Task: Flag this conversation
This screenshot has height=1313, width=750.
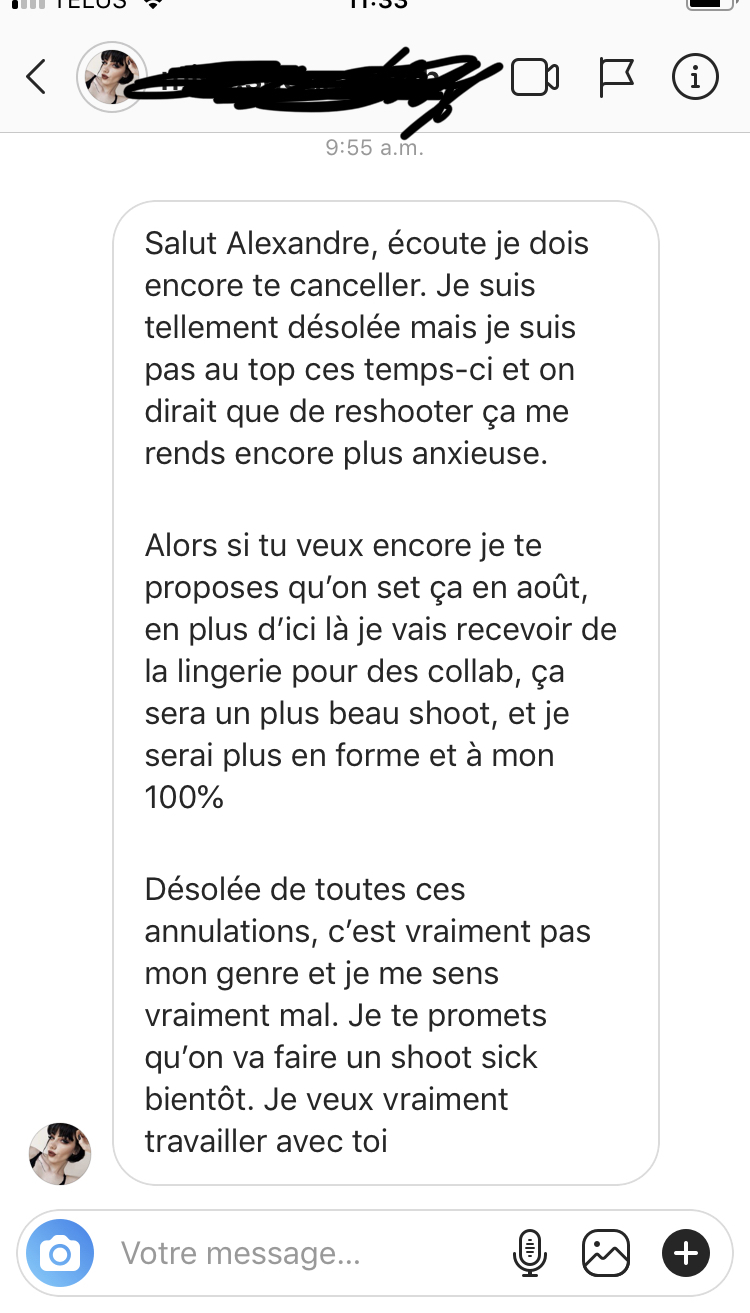Action: pyautogui.click(x=616, y=77)
